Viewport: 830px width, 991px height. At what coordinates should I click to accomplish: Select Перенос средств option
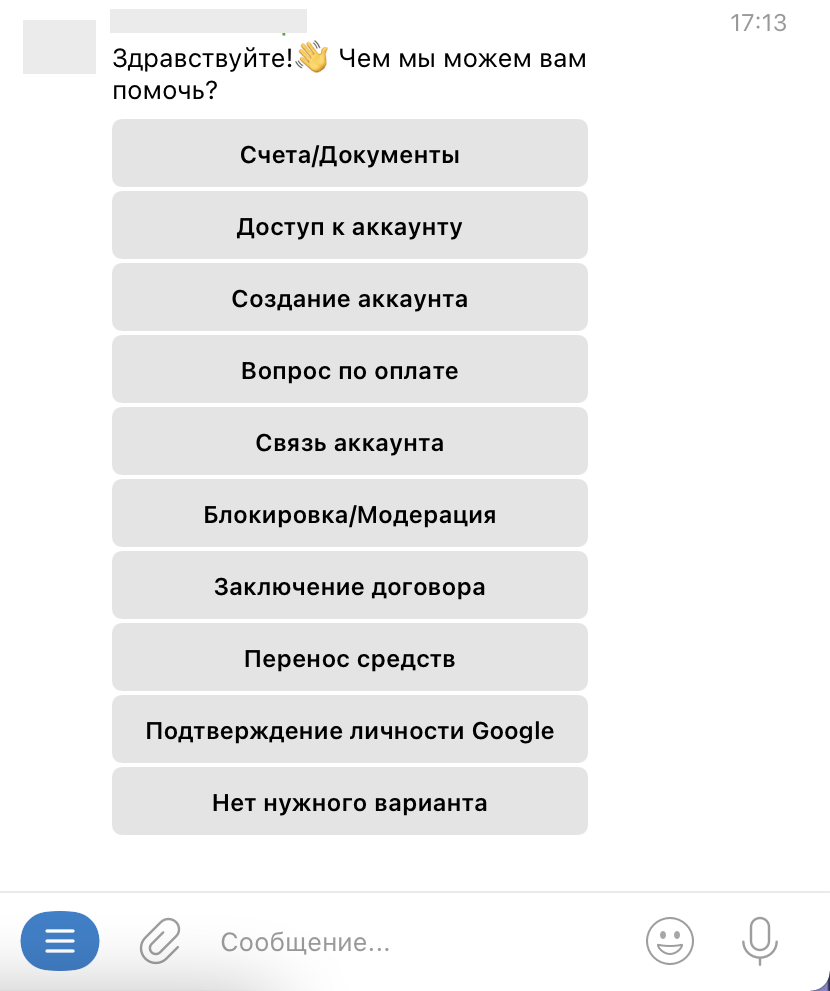(349, 658)
